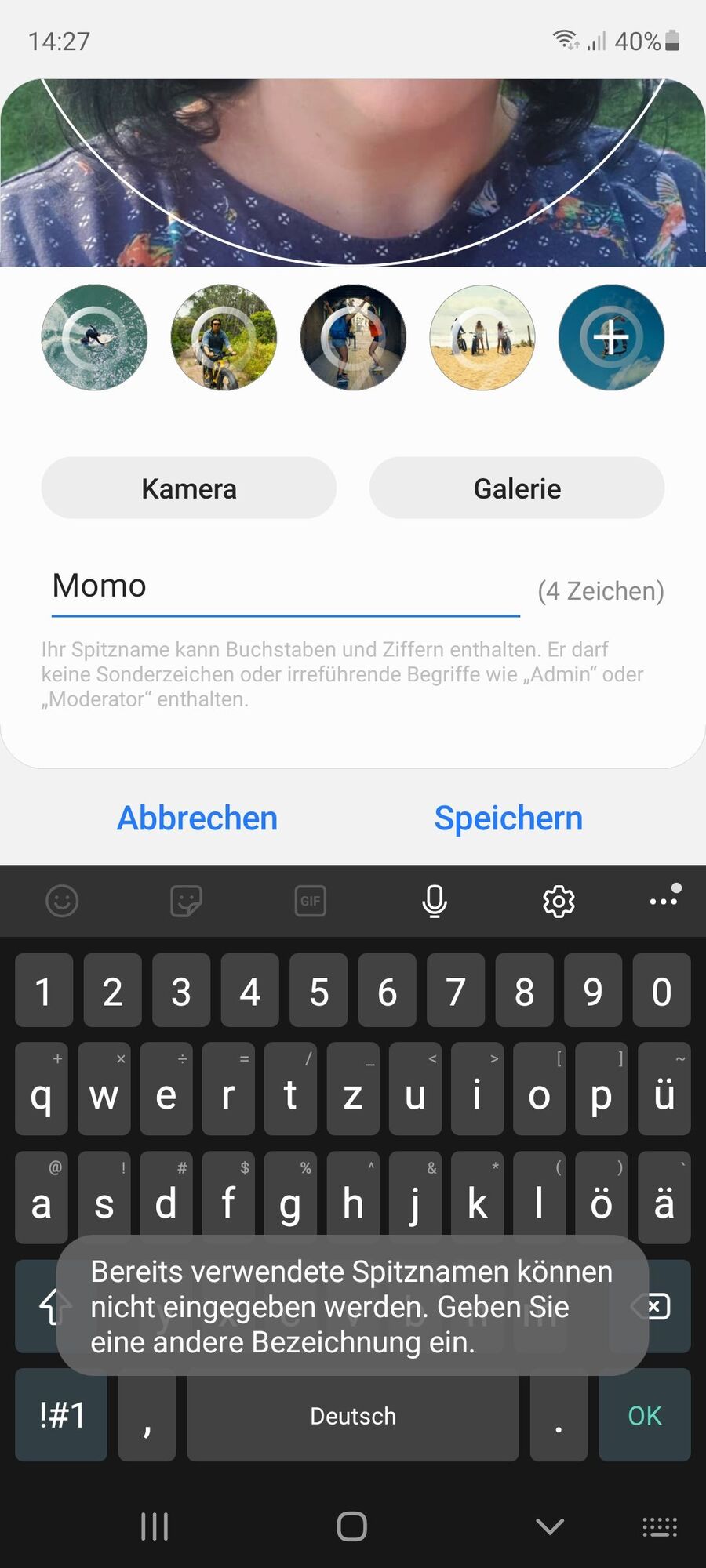Expand more keyboard options with three dots

[x=664, y=901]
